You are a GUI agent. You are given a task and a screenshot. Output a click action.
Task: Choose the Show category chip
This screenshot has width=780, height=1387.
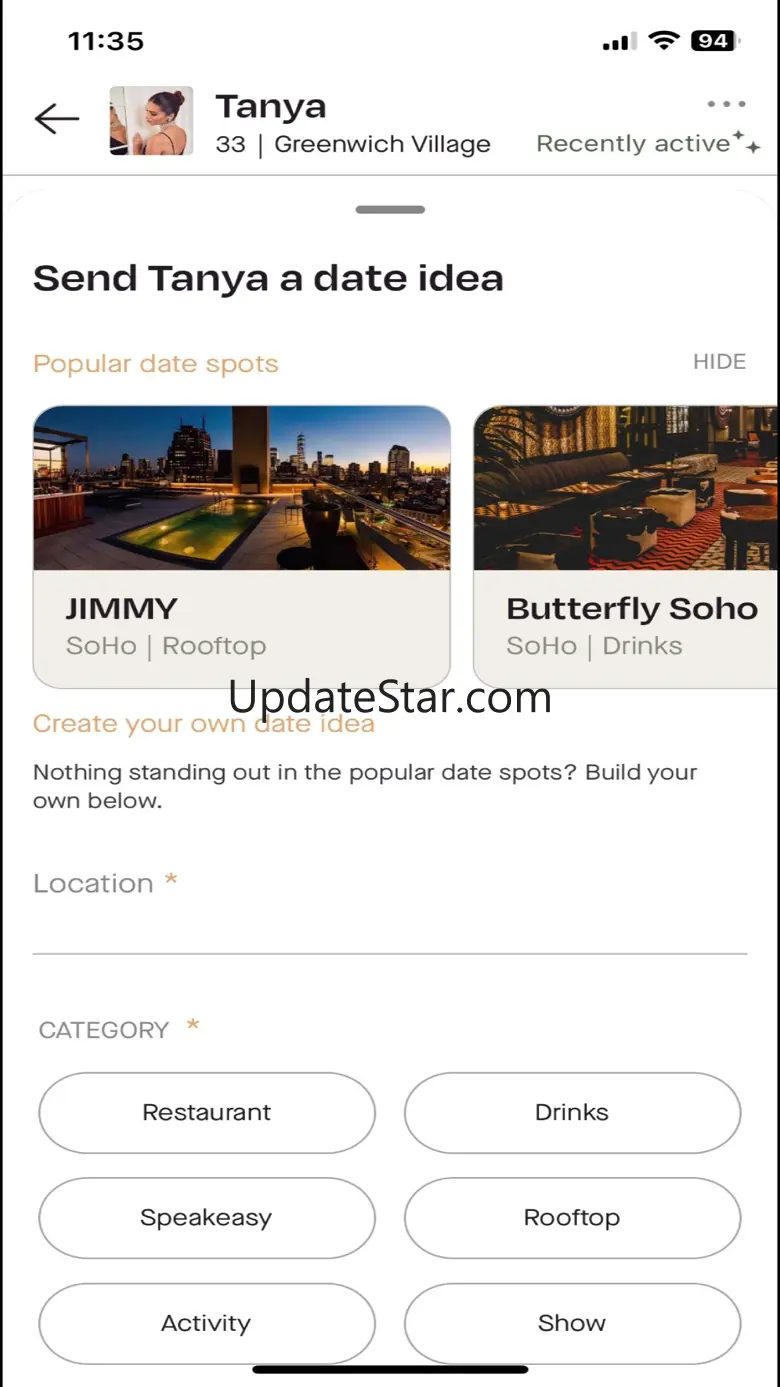tap(572, 1324)
